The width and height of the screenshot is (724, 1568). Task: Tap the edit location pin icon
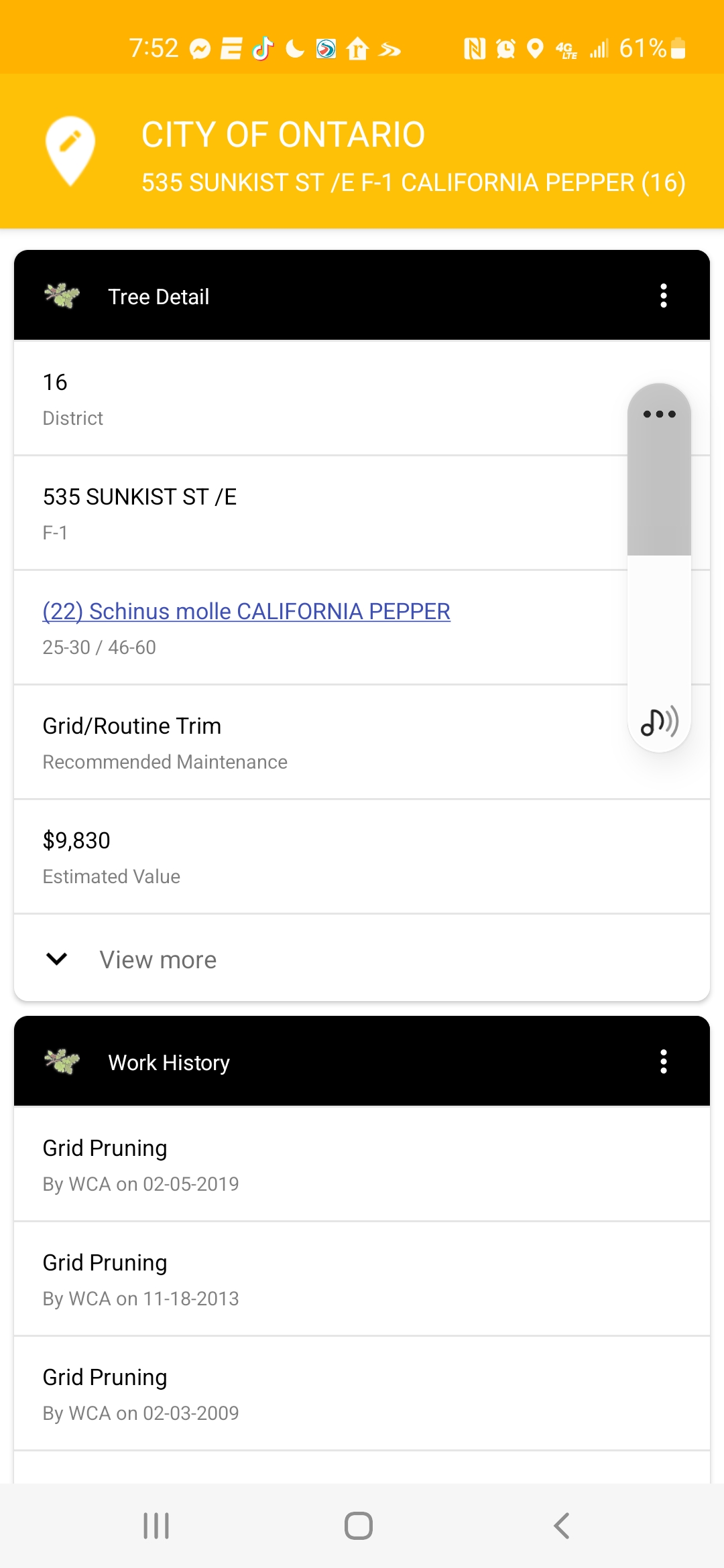pyautogui.click(x=70, y=151)
